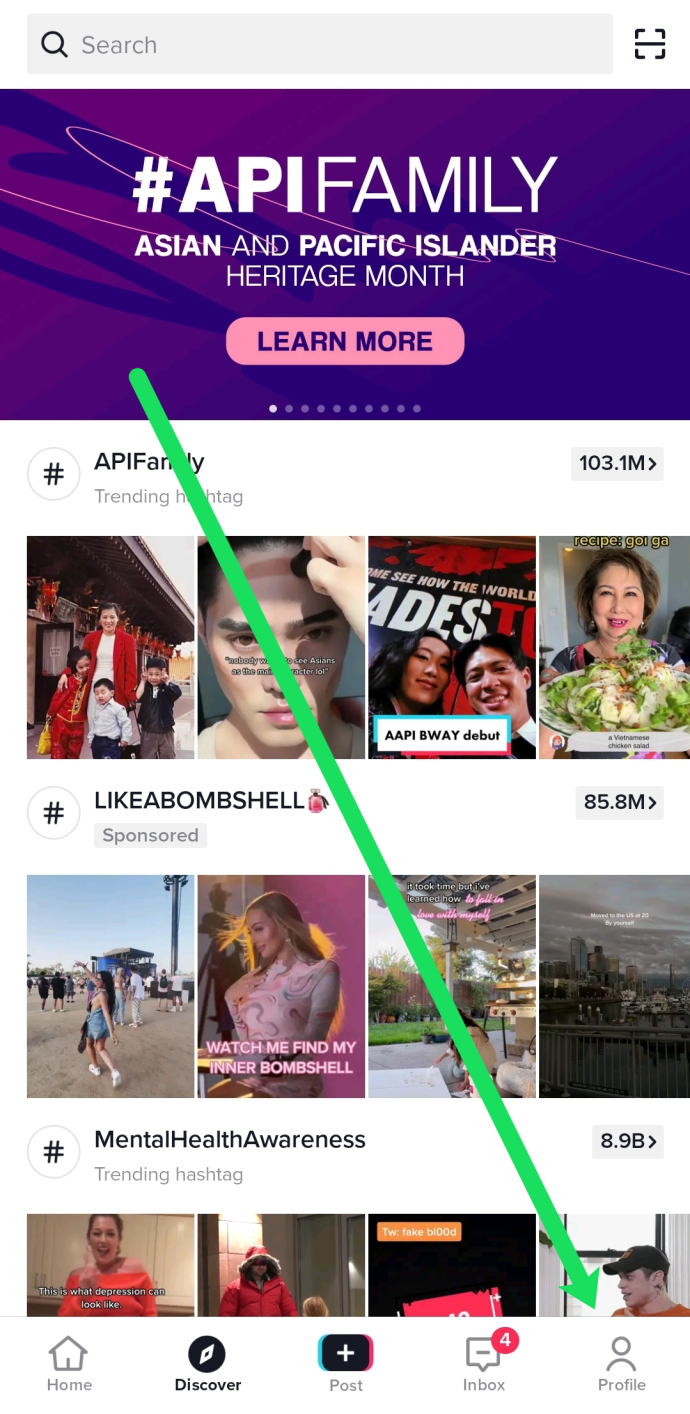This screenshot has width=690, height=1414.
Task: Open 'Moved to the US at 20' video
Action: pos(614,986)
